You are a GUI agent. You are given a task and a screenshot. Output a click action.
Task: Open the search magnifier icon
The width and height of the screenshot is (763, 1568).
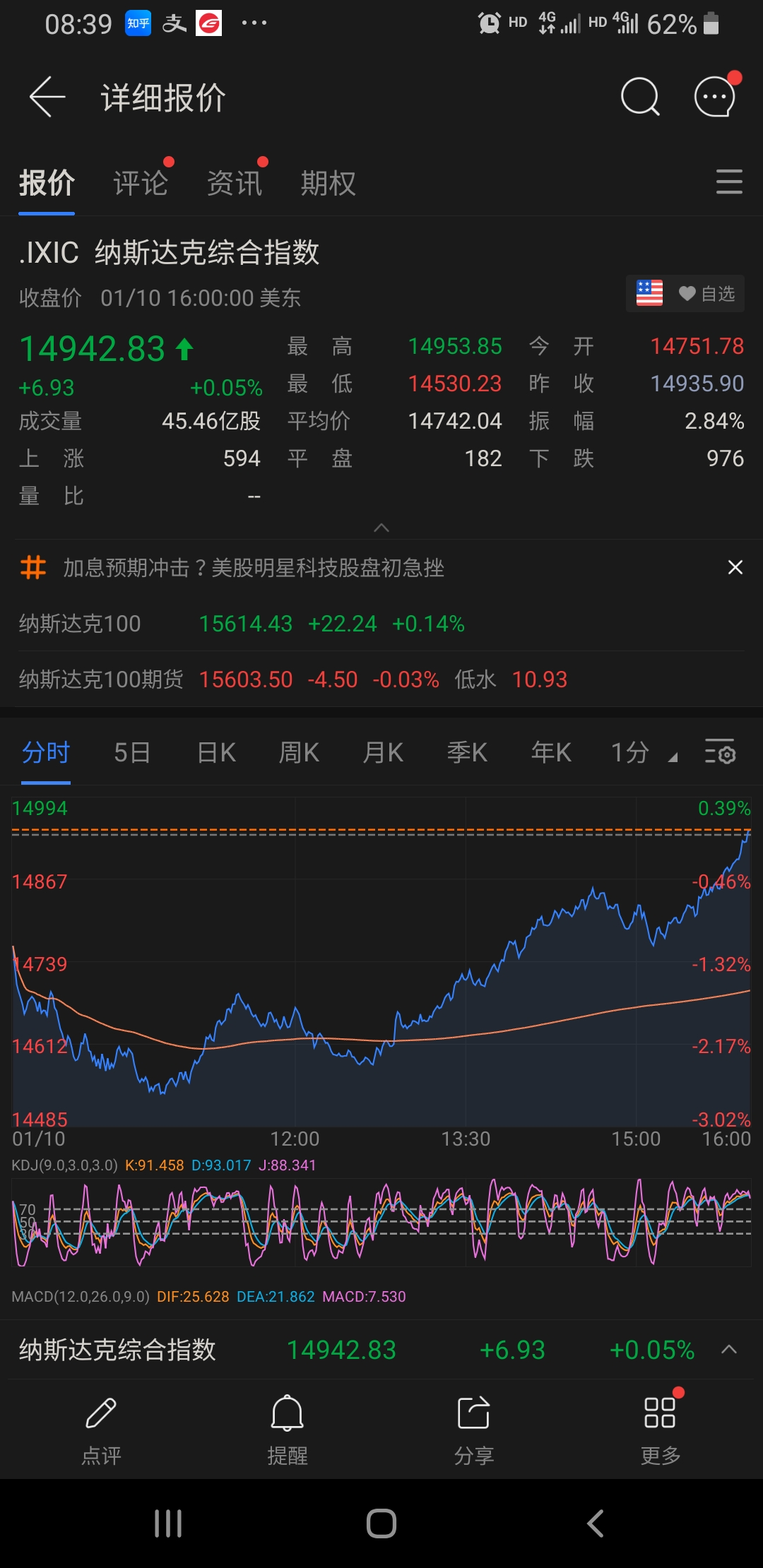[x=640, y=97]
